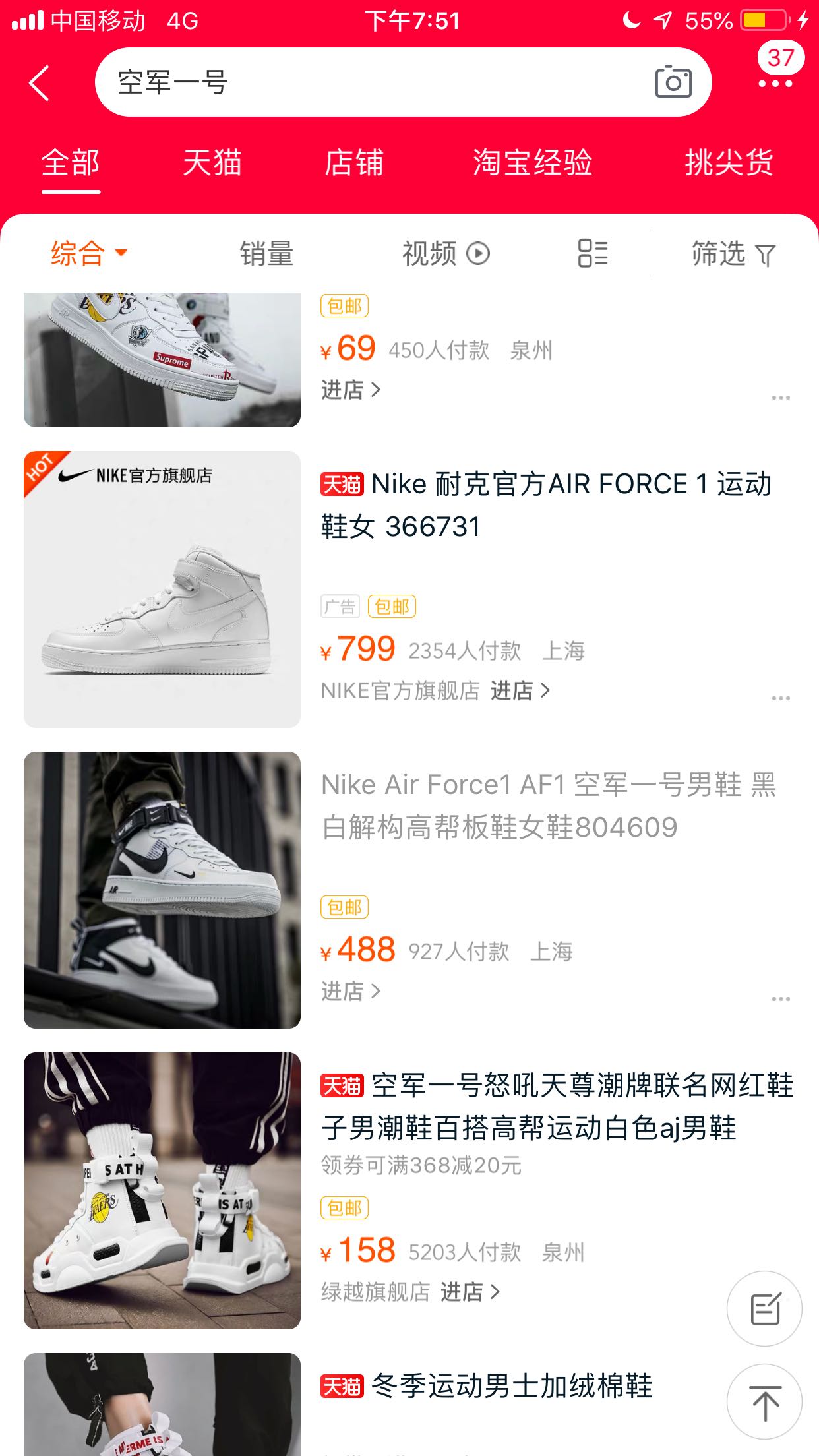Open the 挑尖货 tab
This screenshot has width=819, height=1456.
[729, 163]
